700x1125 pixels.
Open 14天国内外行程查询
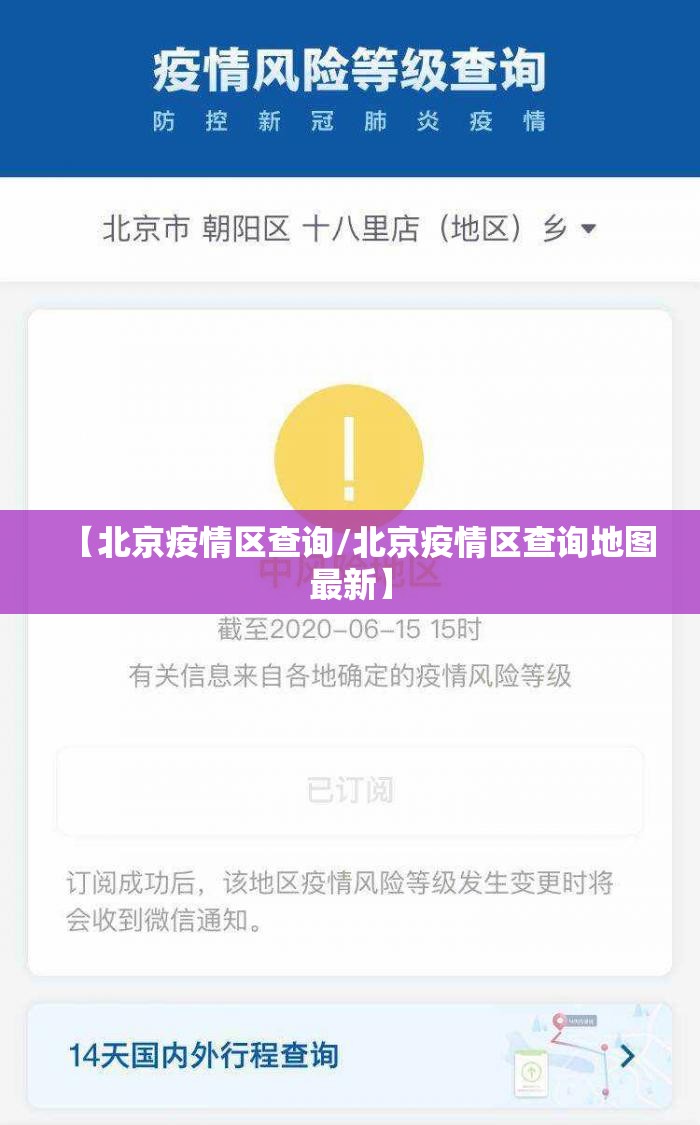350,1055
